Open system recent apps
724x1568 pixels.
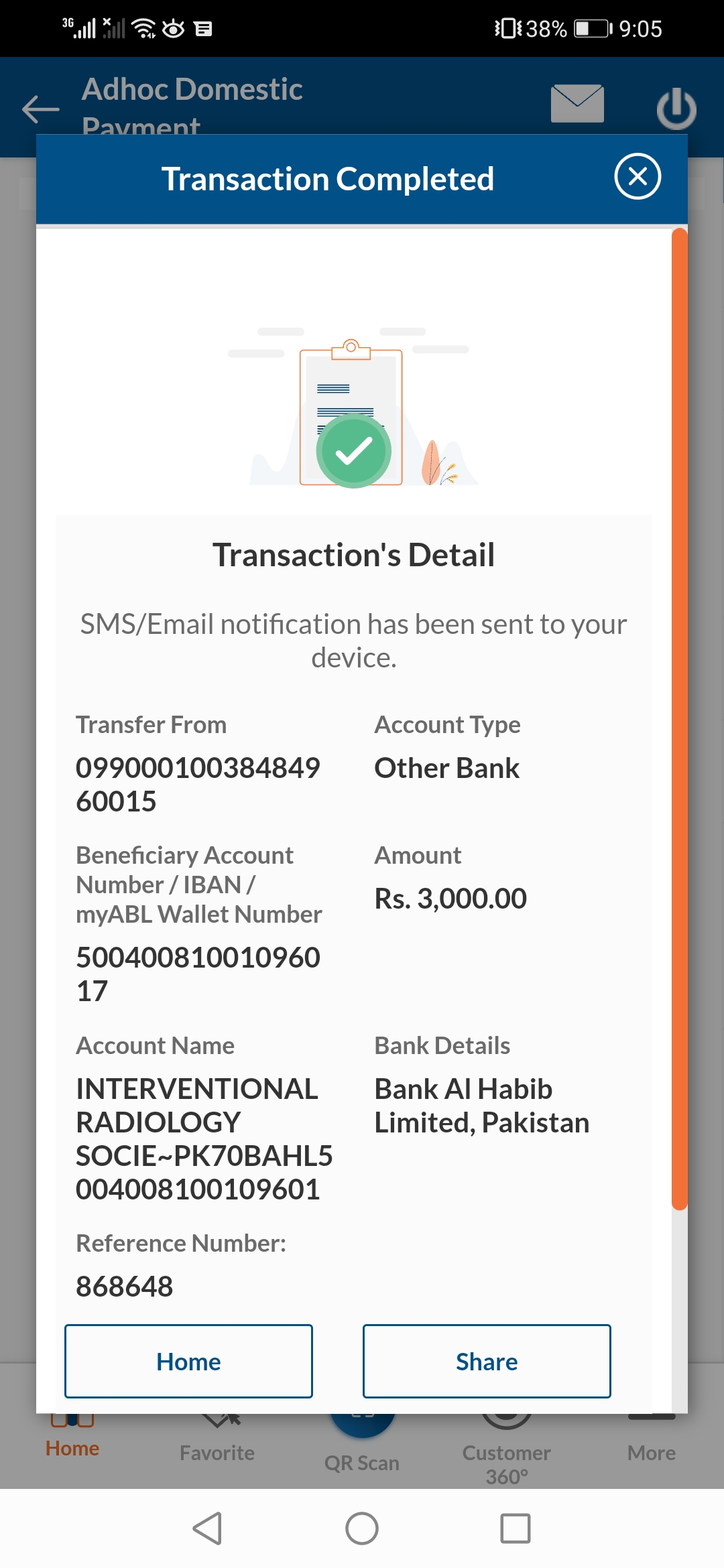pyautogui.click(x=515, y=1528)
